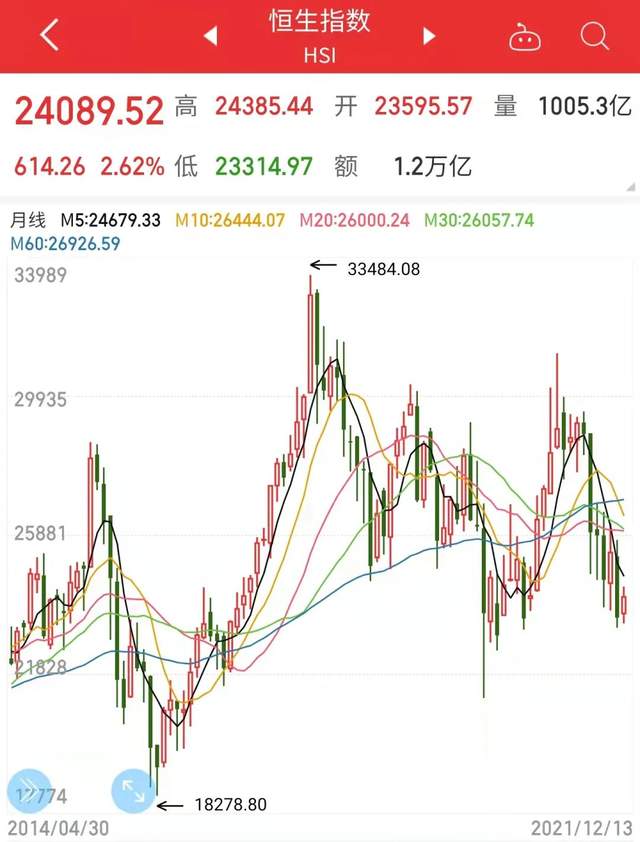Open stock search
640x842 pixels.
[595, 37]
